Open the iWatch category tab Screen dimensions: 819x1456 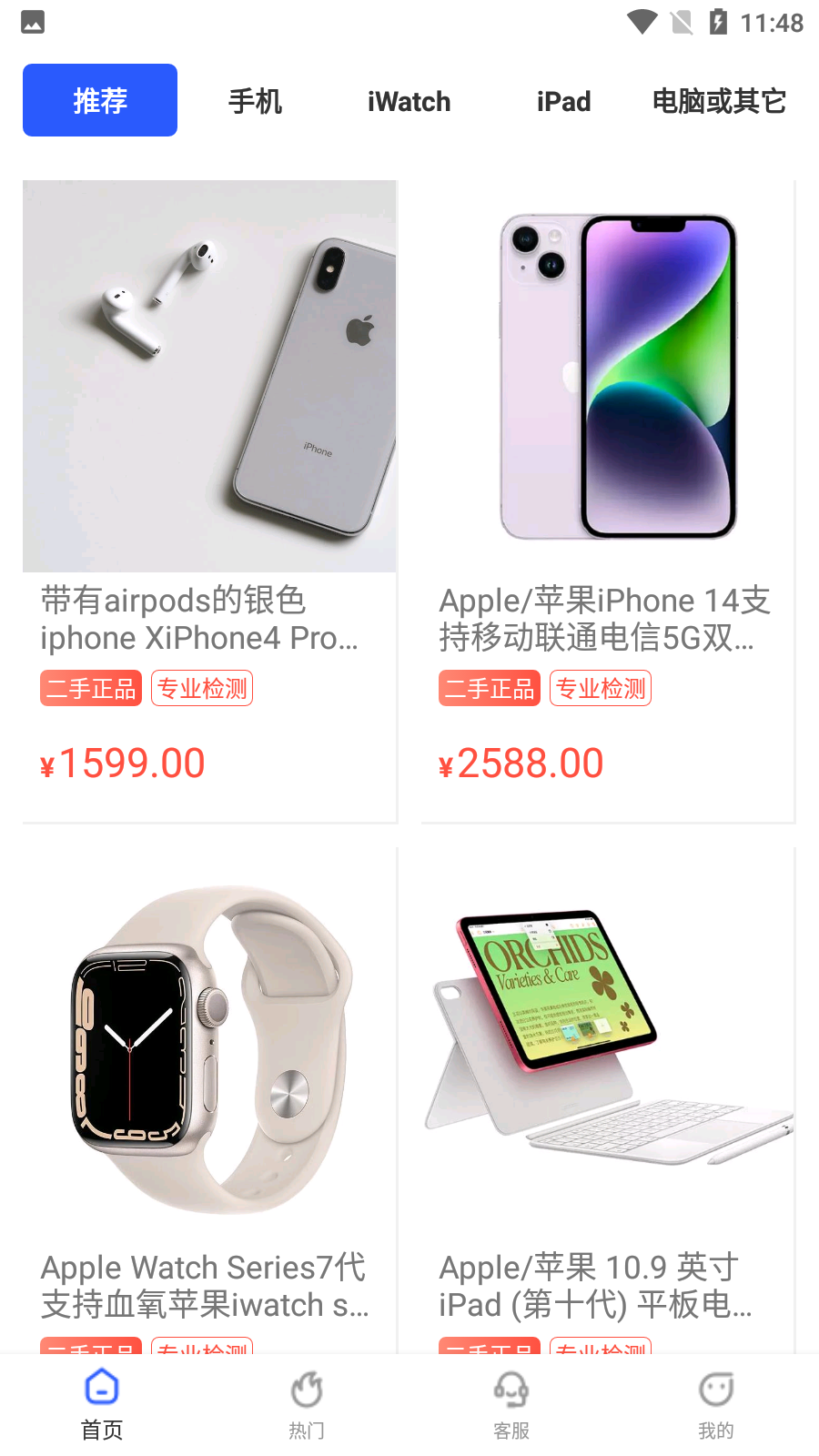[408, 101]
